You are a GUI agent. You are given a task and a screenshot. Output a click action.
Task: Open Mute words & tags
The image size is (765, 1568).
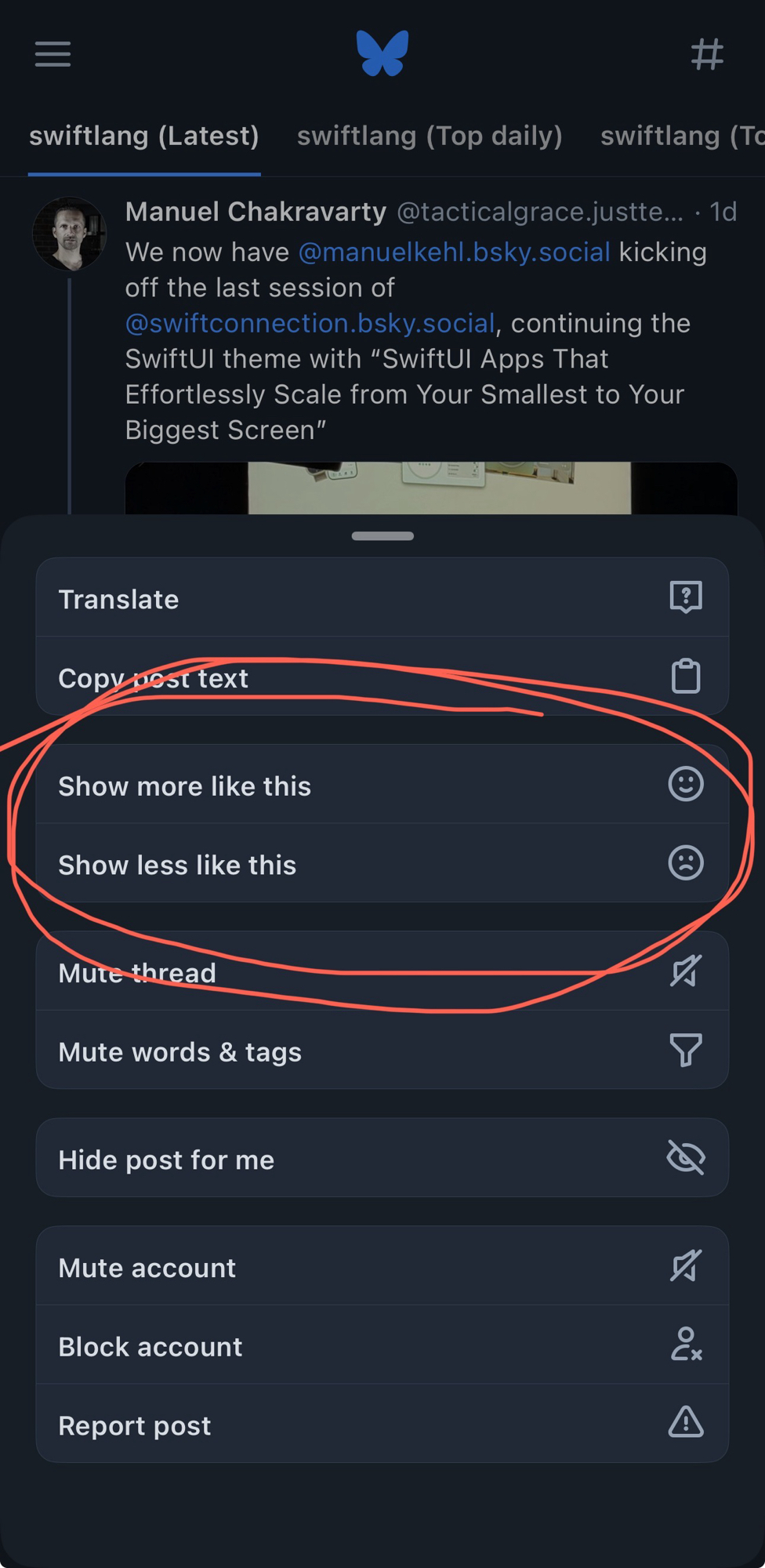click(x=382, y=1051)
